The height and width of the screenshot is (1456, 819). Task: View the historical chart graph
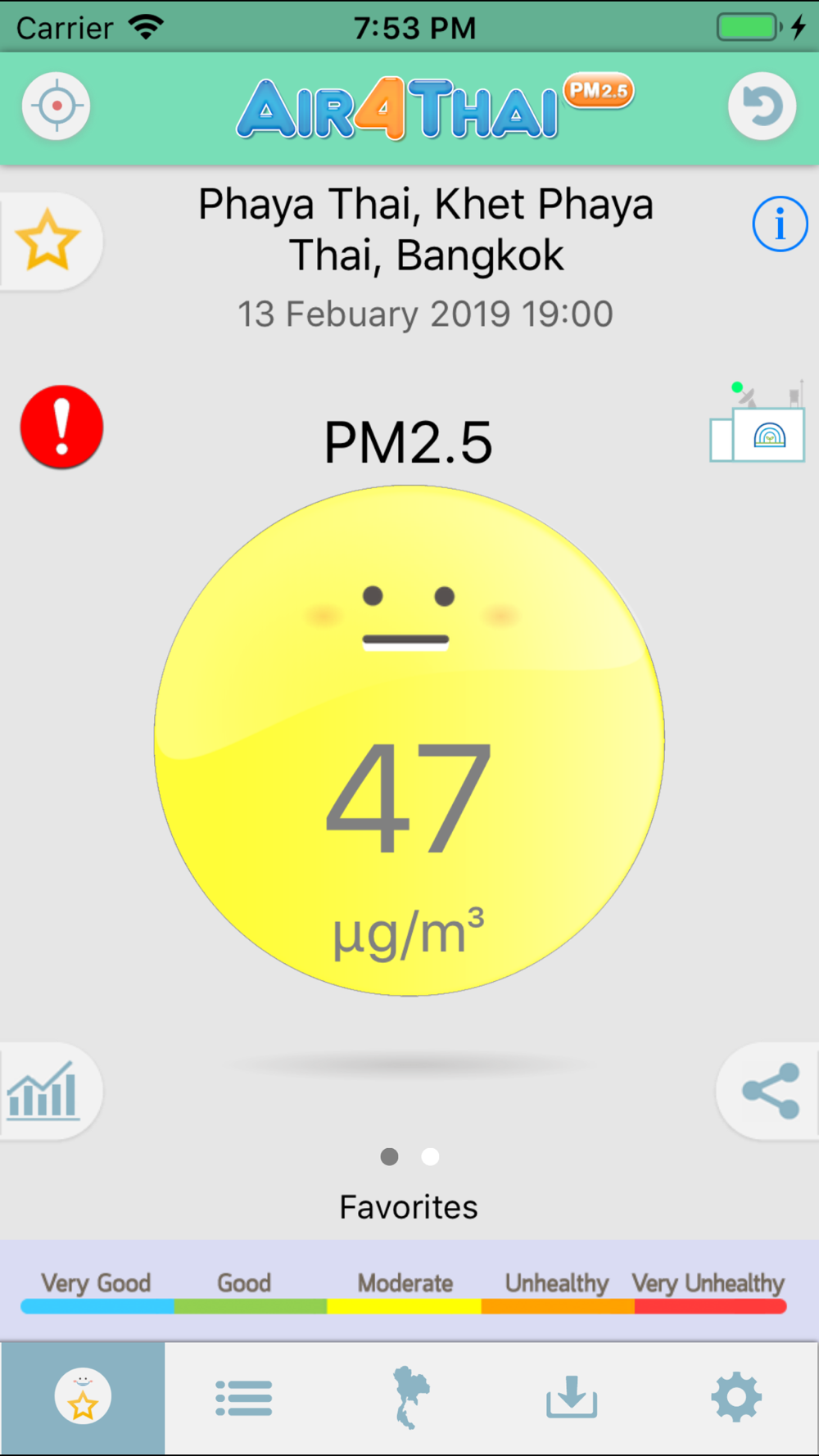coord(45,1091)
